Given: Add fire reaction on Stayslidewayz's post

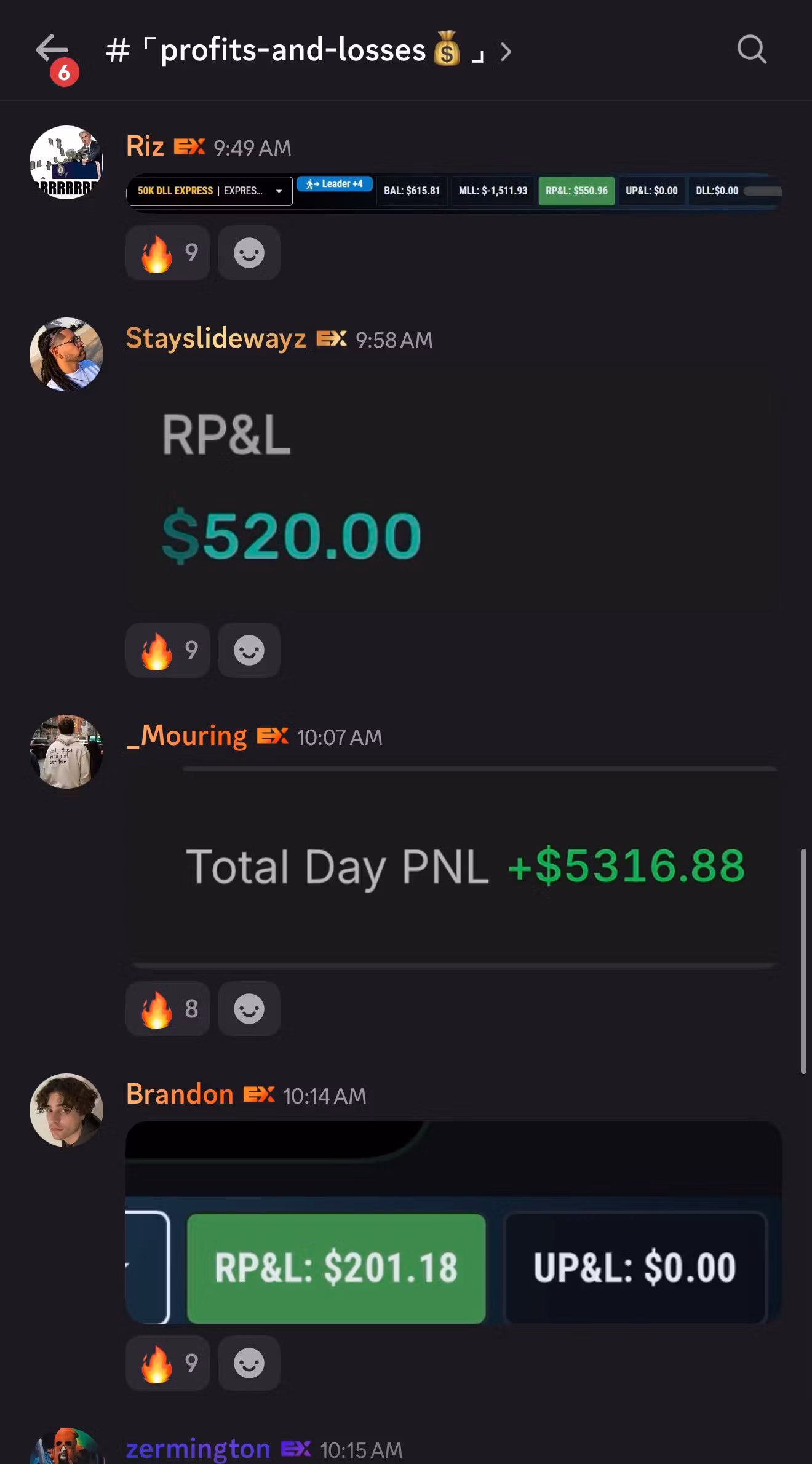Looking at the screenshot, I should pyautogui.click(x=168, y=650).
